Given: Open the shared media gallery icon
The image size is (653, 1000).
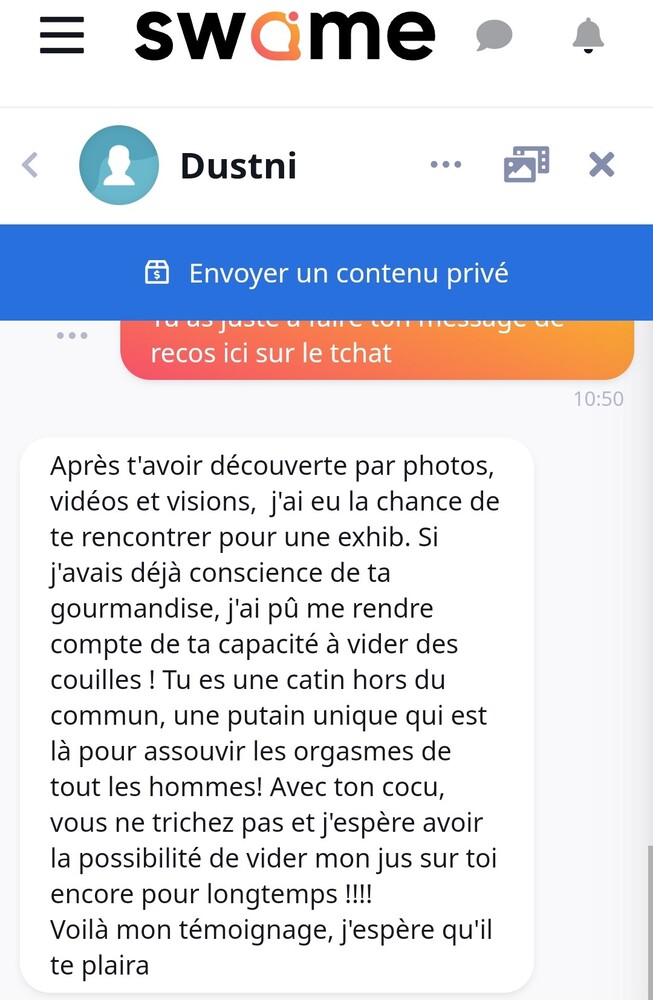Looking at the screenshot, I should [526, 165].
